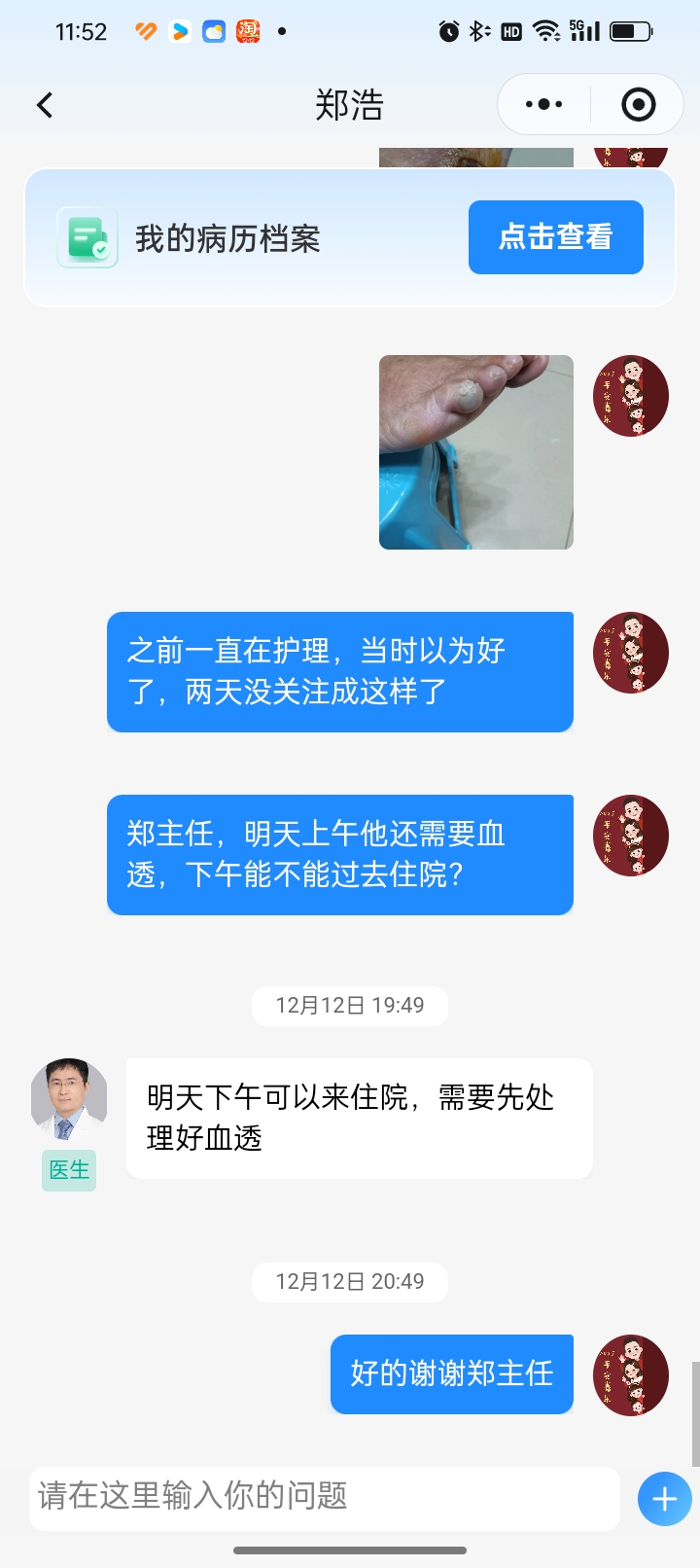Image resolution: width=700 pixels, height=1568 pixels.
Task: Tap the doctor's profile avatar
Action: [x=69, y=1099]
